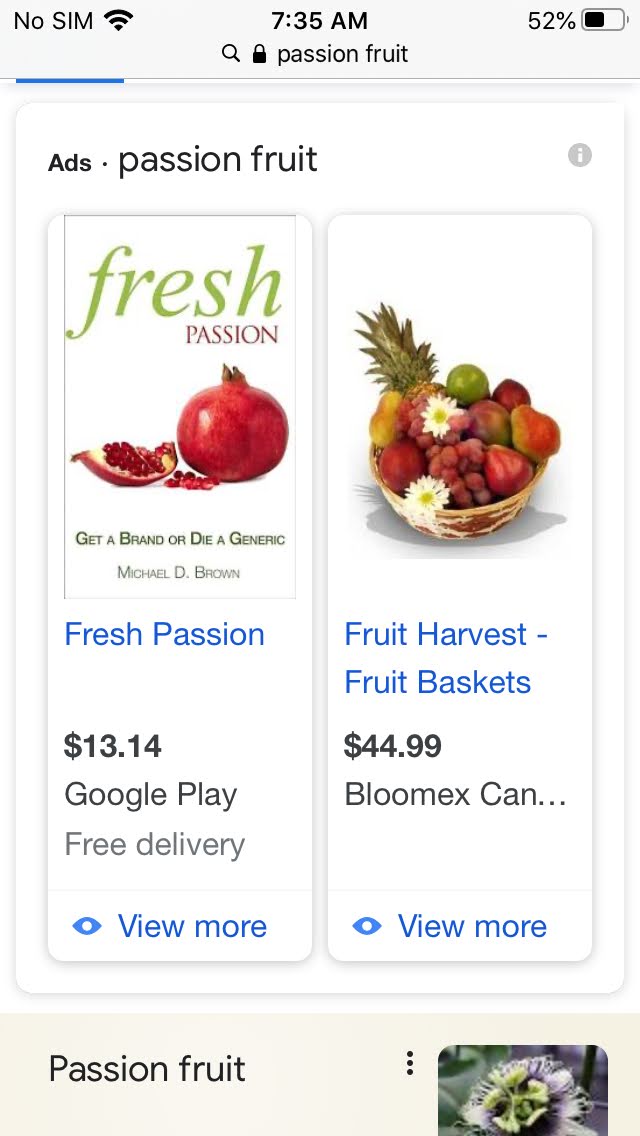Open the Fresh Passion title link
Viewport: 640px width, 1136px height.
[165, 634]
